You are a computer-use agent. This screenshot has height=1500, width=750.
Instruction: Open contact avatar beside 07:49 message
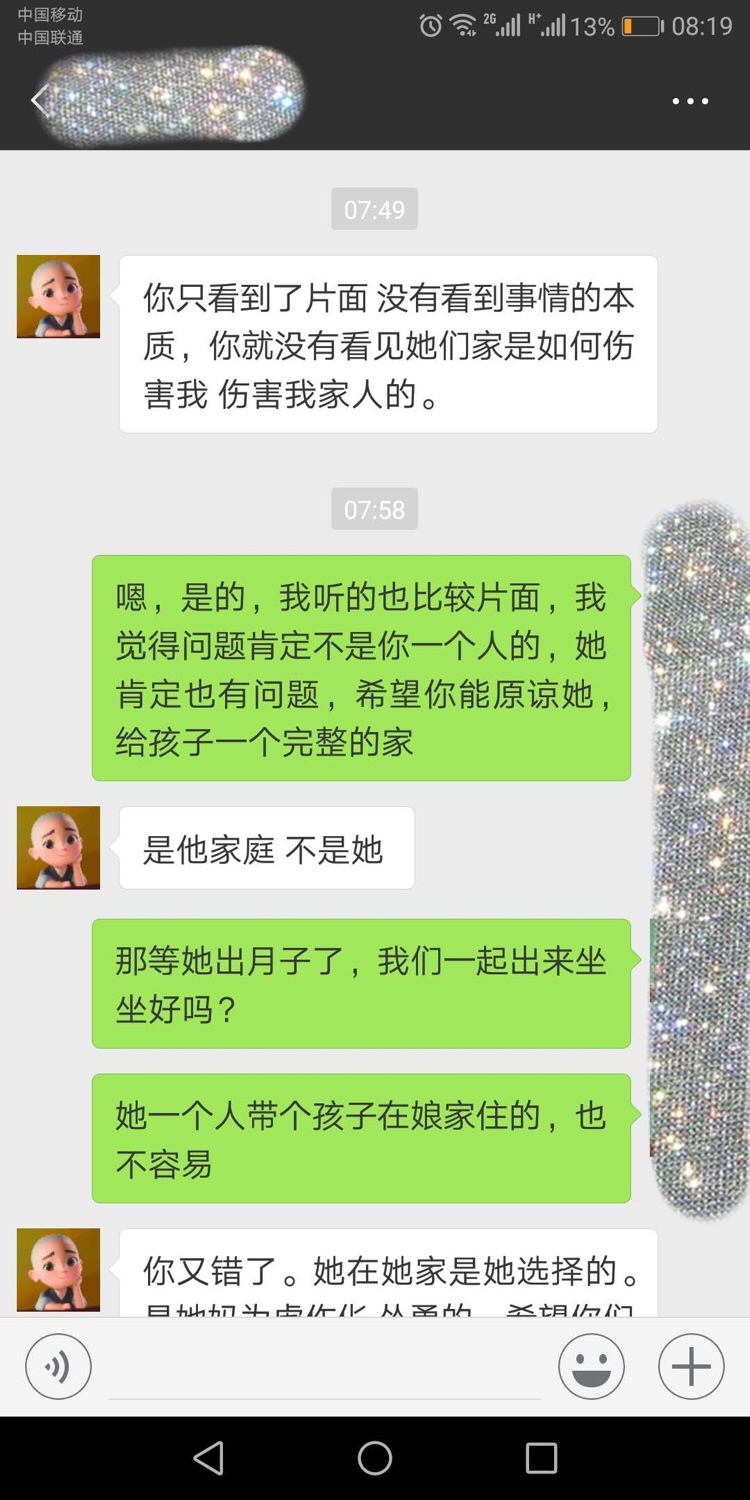coord(58,296)
